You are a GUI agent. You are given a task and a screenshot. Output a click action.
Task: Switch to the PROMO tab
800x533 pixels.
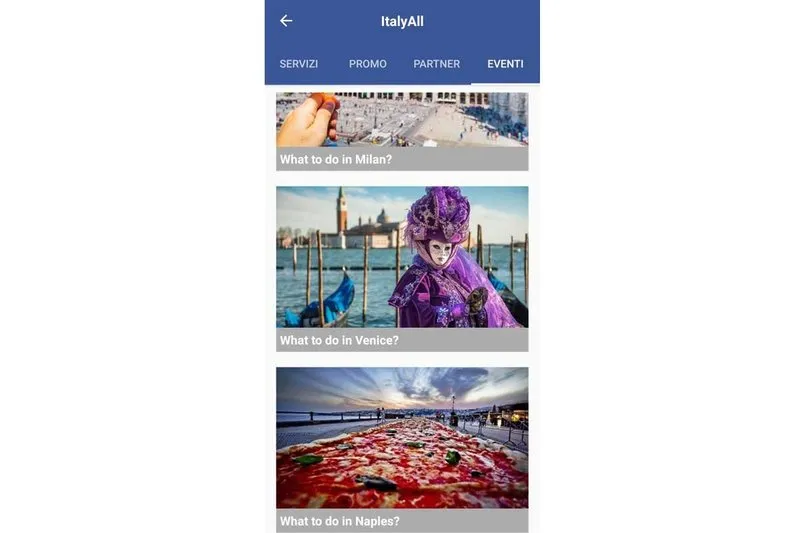[368, 64]
